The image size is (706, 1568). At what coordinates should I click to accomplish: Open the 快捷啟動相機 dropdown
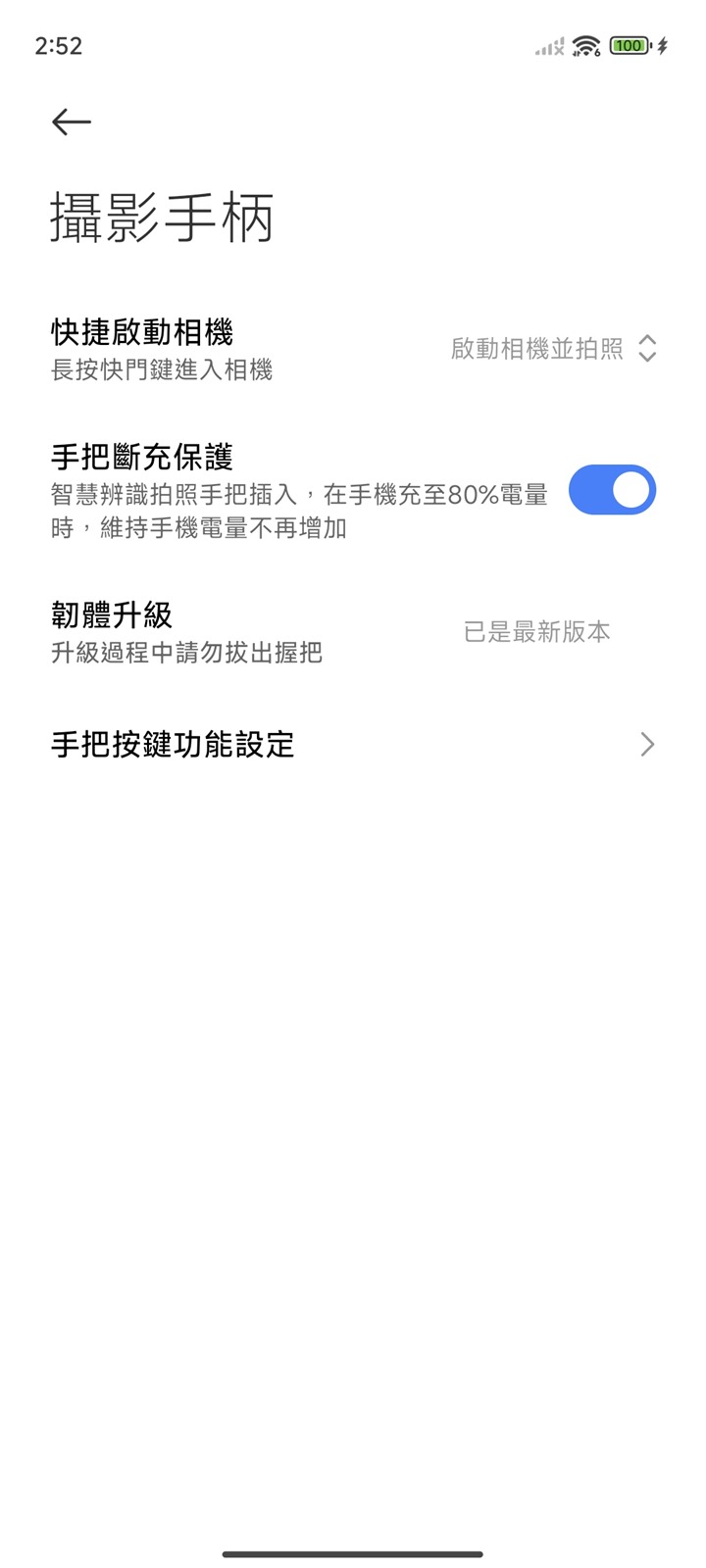coord(553,349)
